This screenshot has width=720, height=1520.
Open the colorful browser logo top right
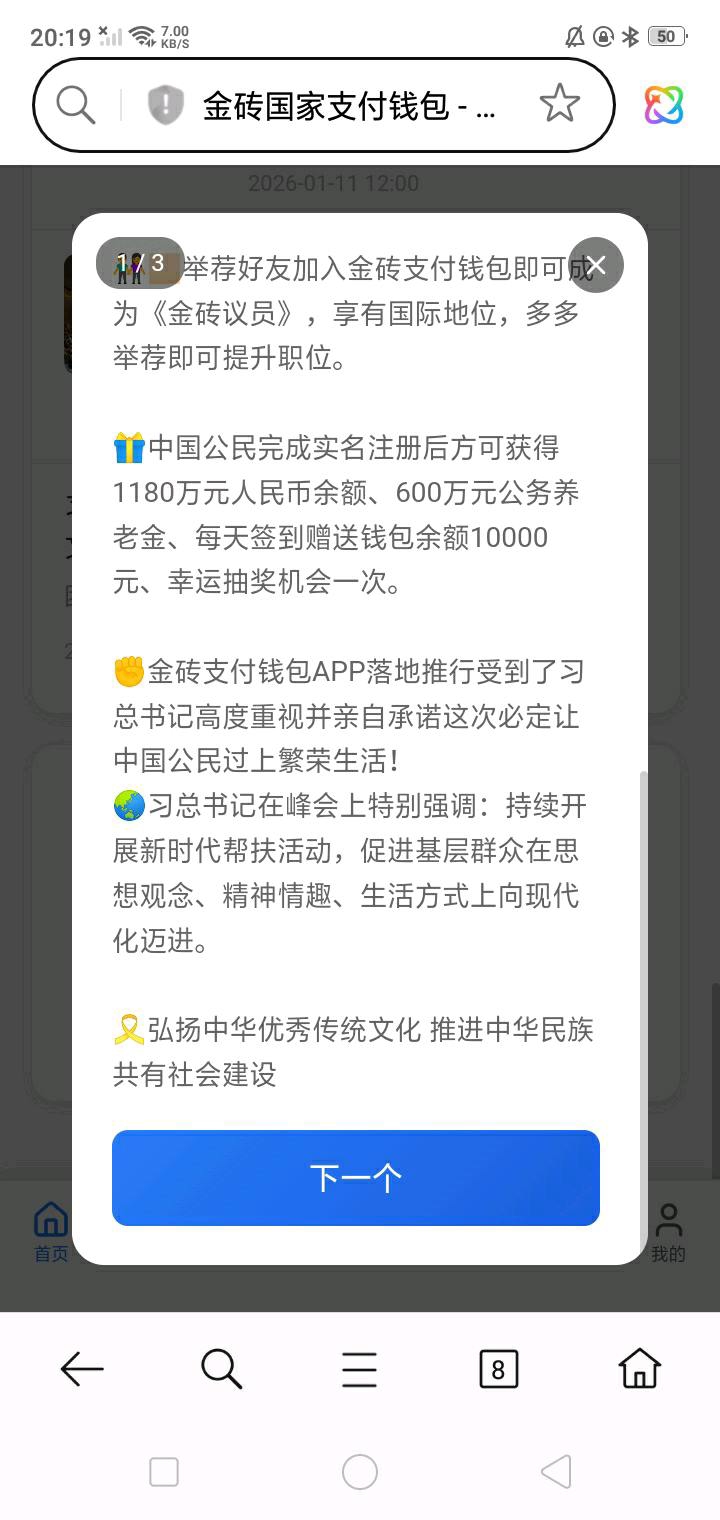[664, 103]
